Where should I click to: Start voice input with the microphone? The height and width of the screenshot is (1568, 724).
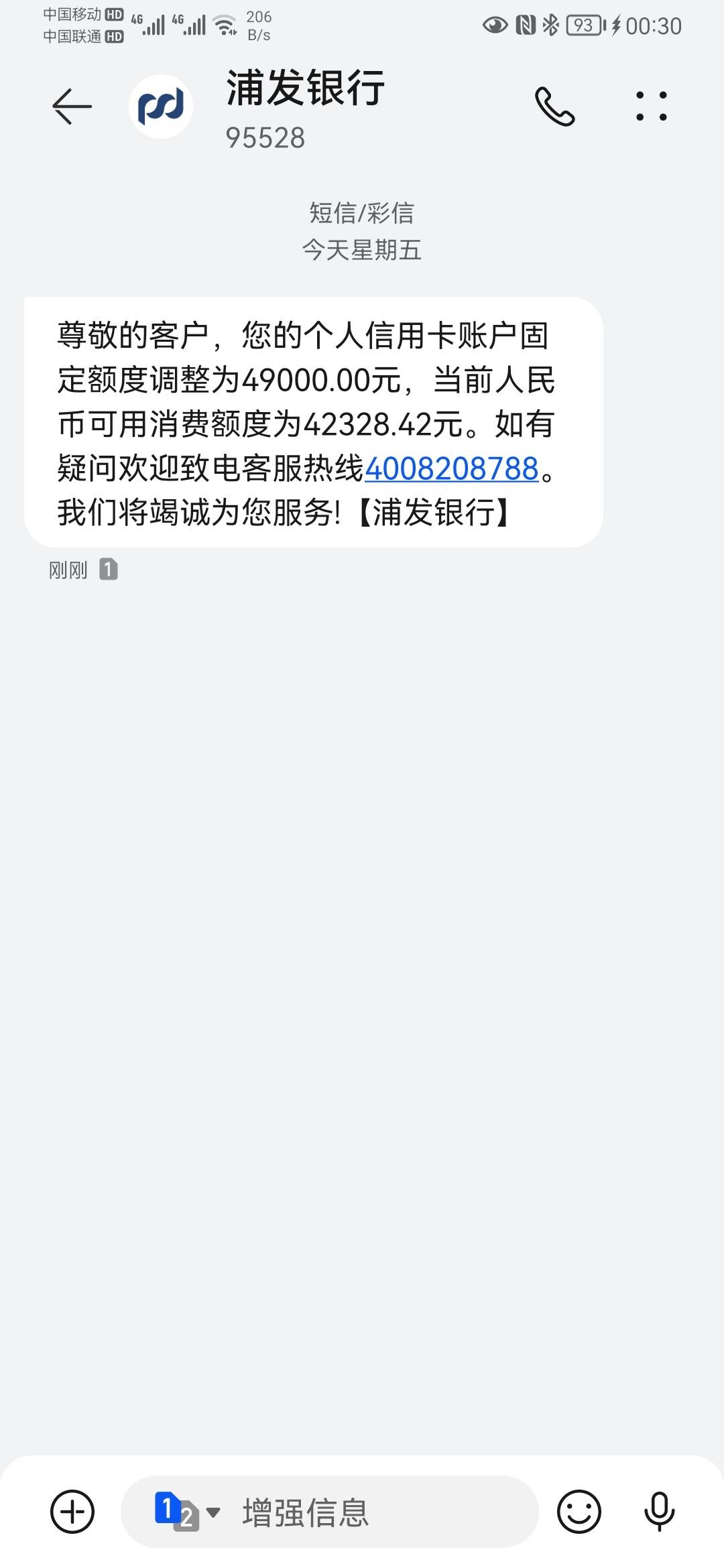click(659, 1511)
